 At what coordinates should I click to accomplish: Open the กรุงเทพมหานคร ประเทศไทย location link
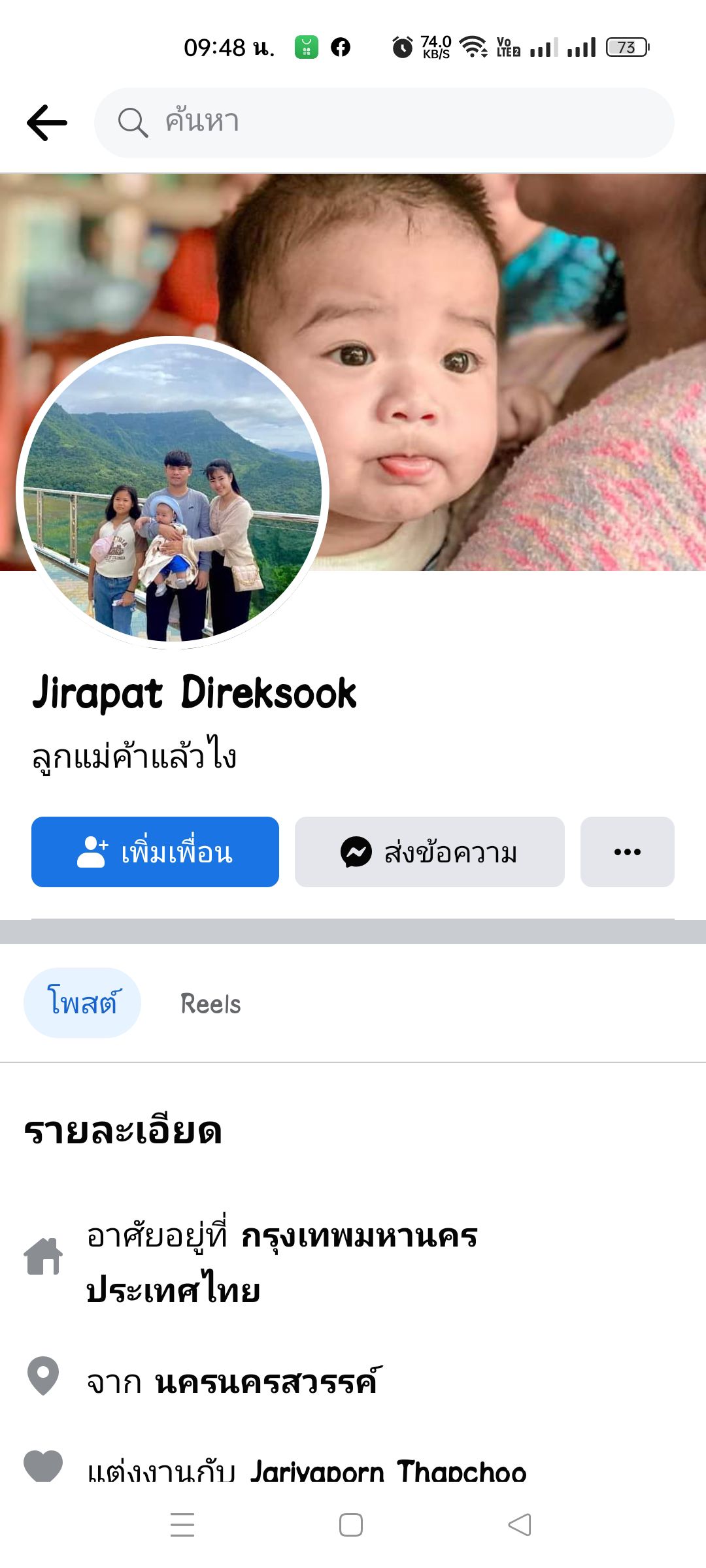click(360, 1237)
